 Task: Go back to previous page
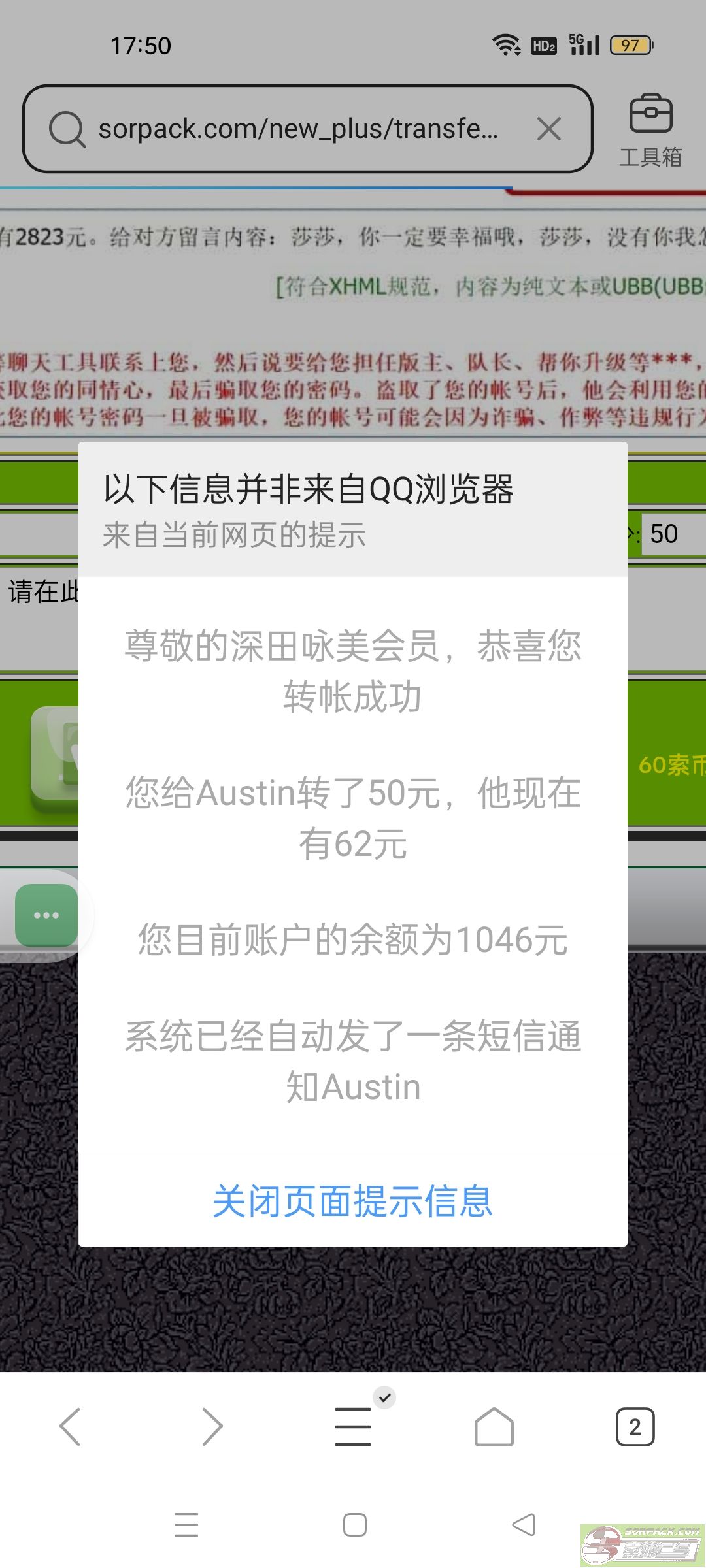(x=70, y=1426)
